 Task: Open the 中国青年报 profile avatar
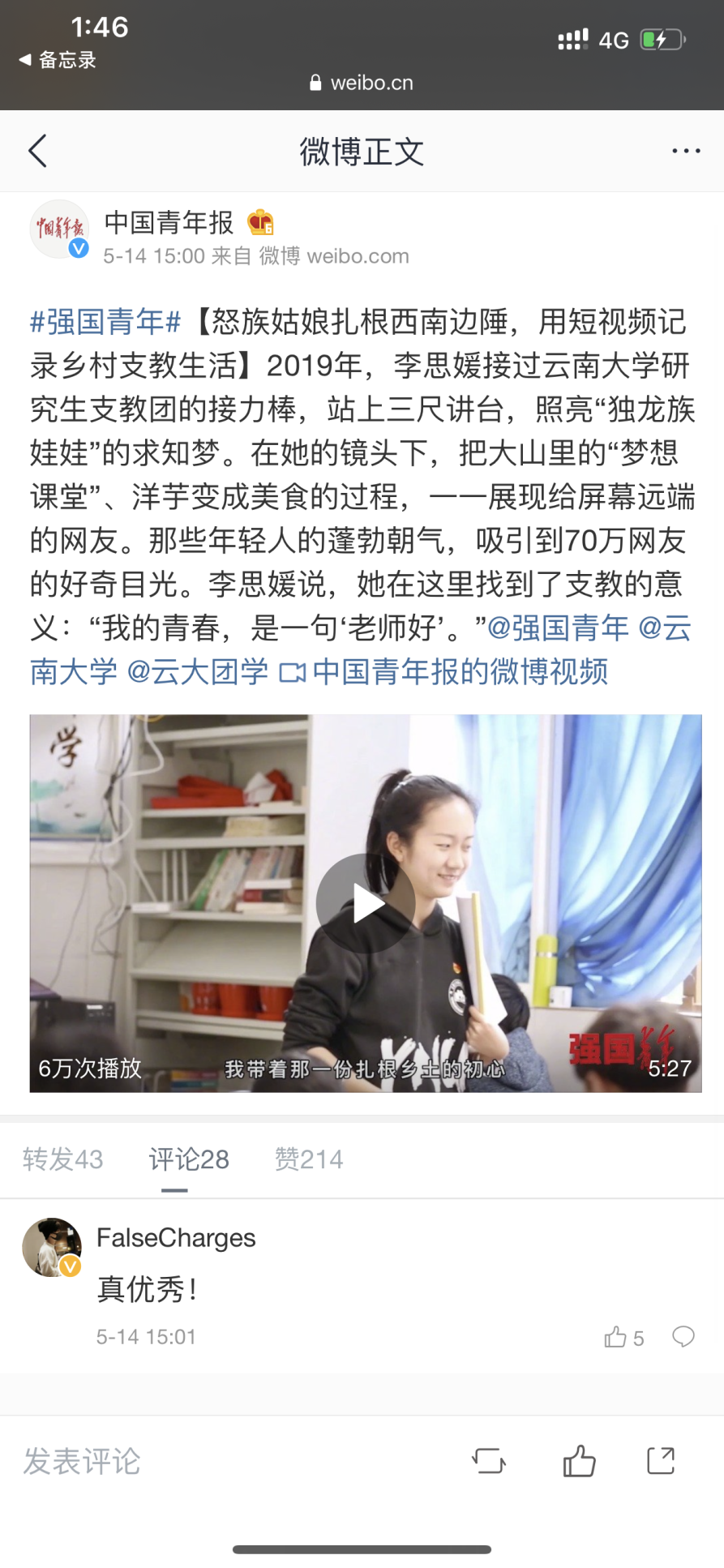(59, 229)
